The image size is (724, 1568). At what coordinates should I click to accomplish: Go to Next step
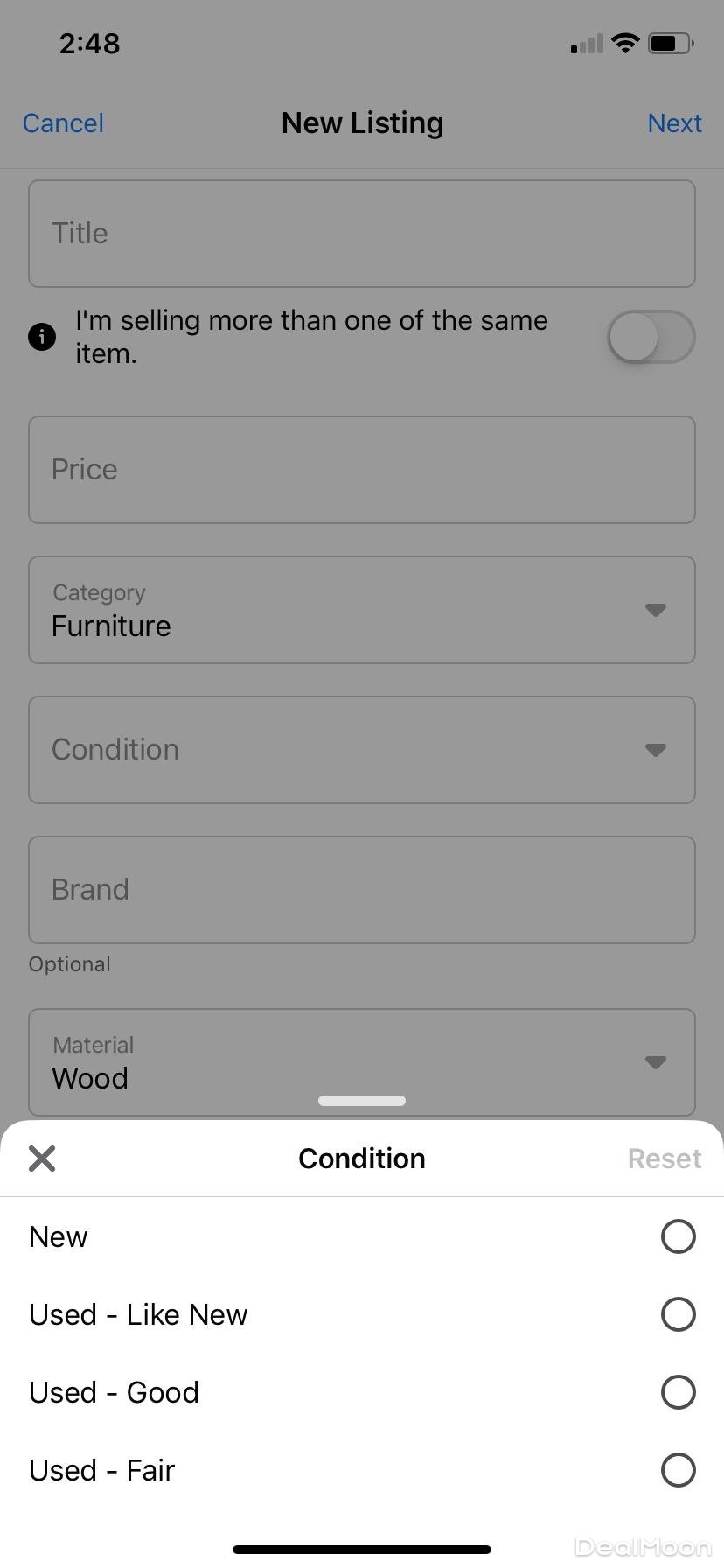tap(674, 123)
